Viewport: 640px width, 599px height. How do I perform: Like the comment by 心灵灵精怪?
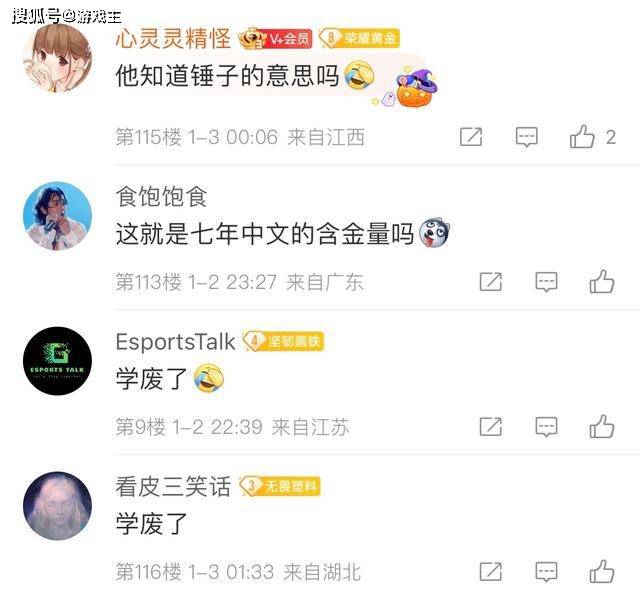pyautogui.click(x=582, y=138)
